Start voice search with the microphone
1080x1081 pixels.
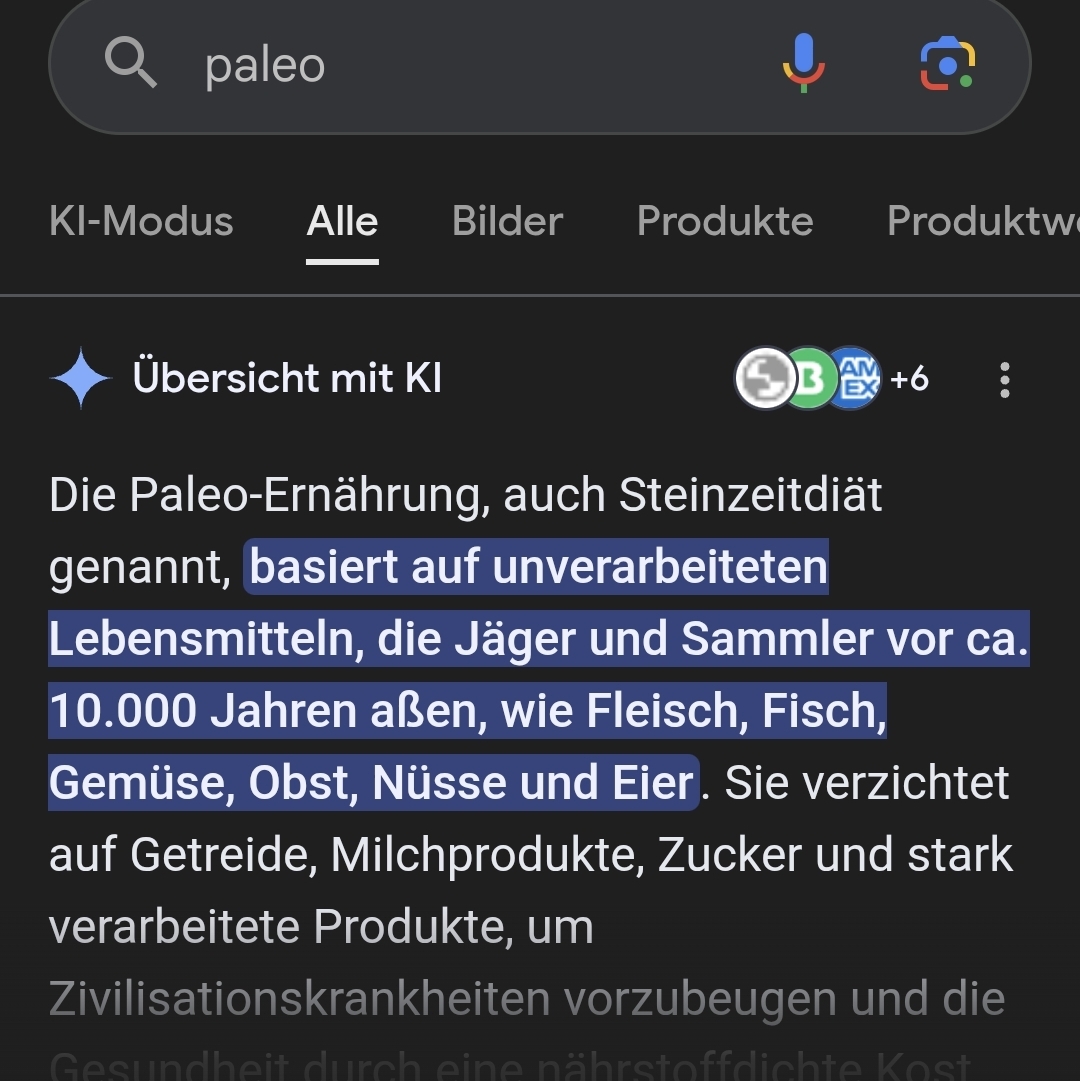[x=803, y=64]
